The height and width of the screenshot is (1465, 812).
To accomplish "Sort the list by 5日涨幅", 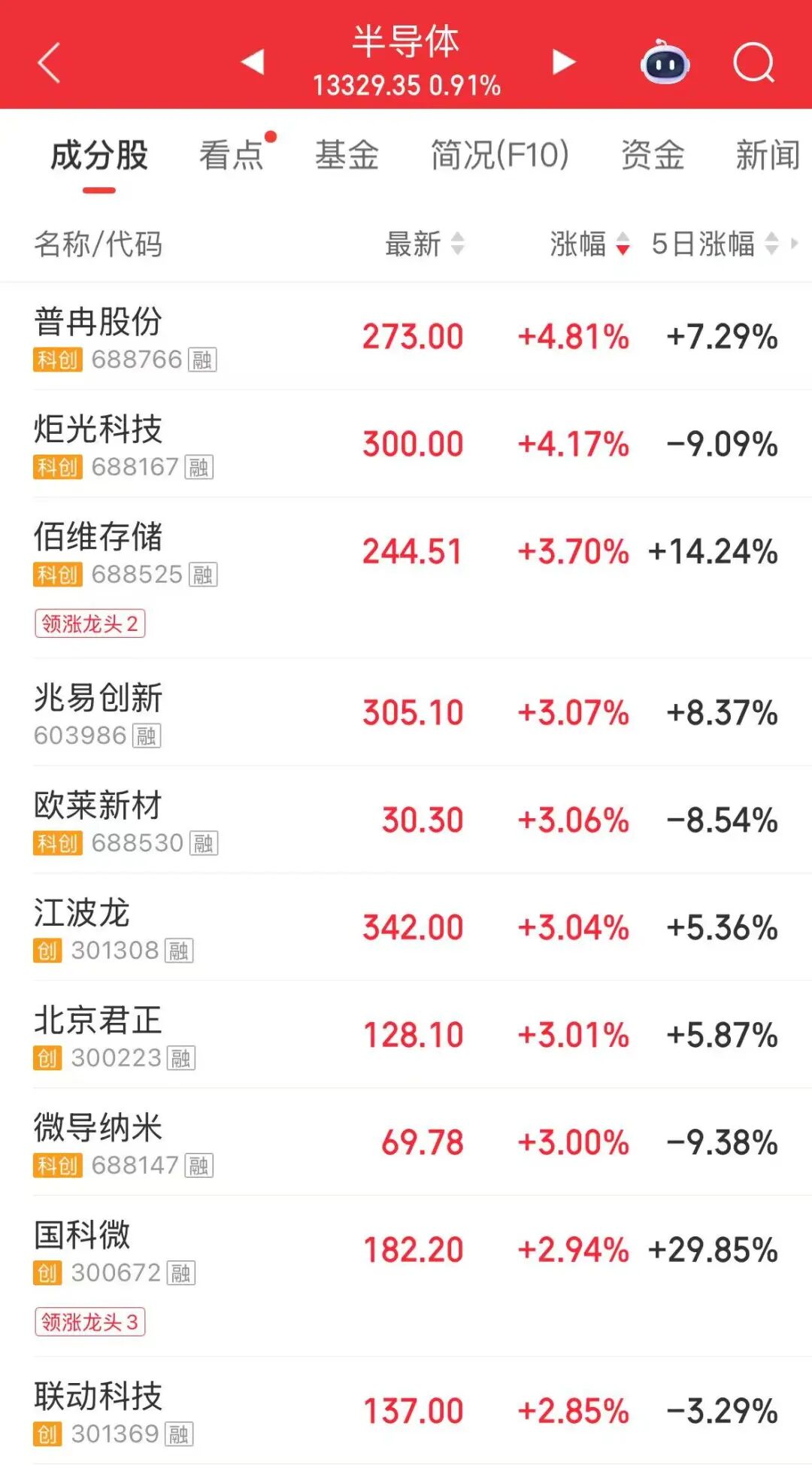I will coord(714,244).
